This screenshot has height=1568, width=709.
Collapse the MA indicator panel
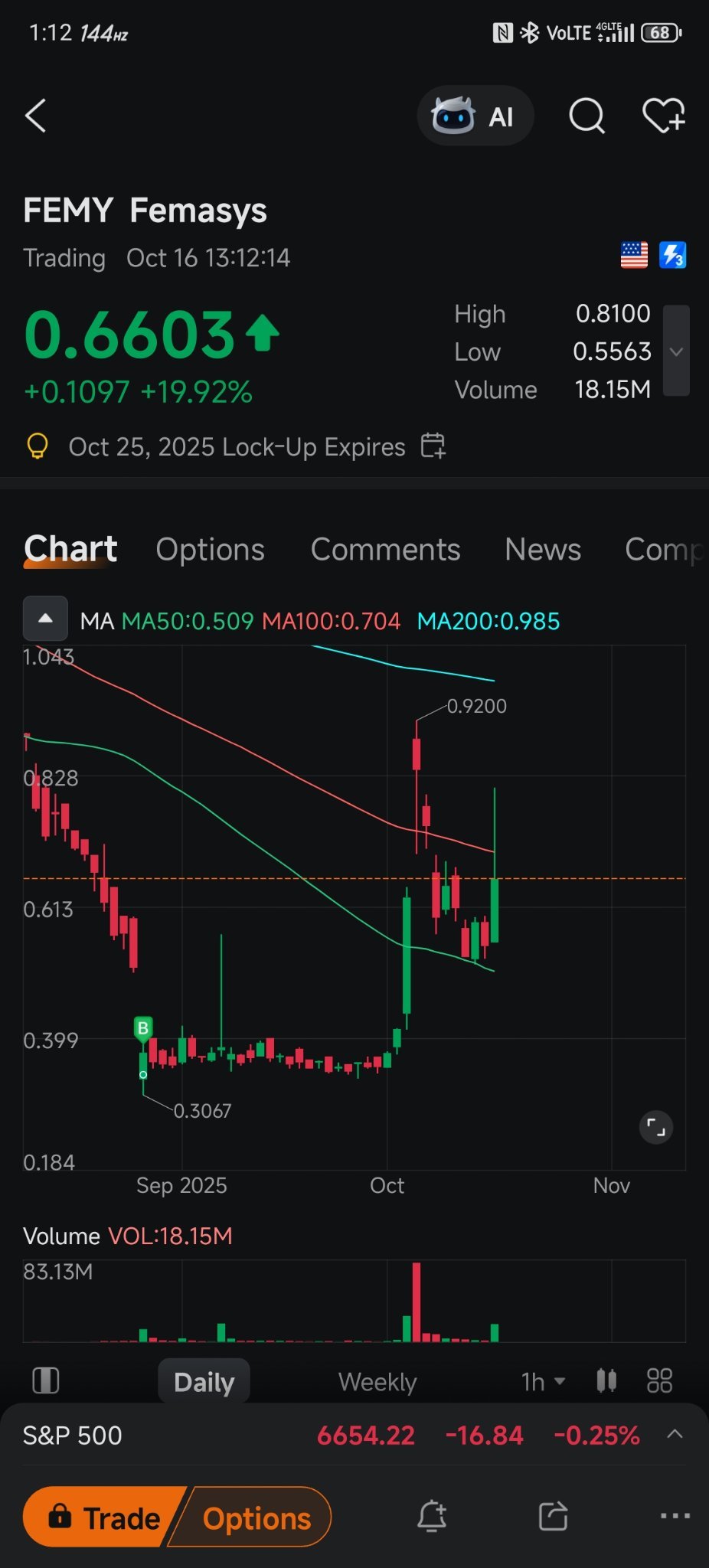click(45, 619)
